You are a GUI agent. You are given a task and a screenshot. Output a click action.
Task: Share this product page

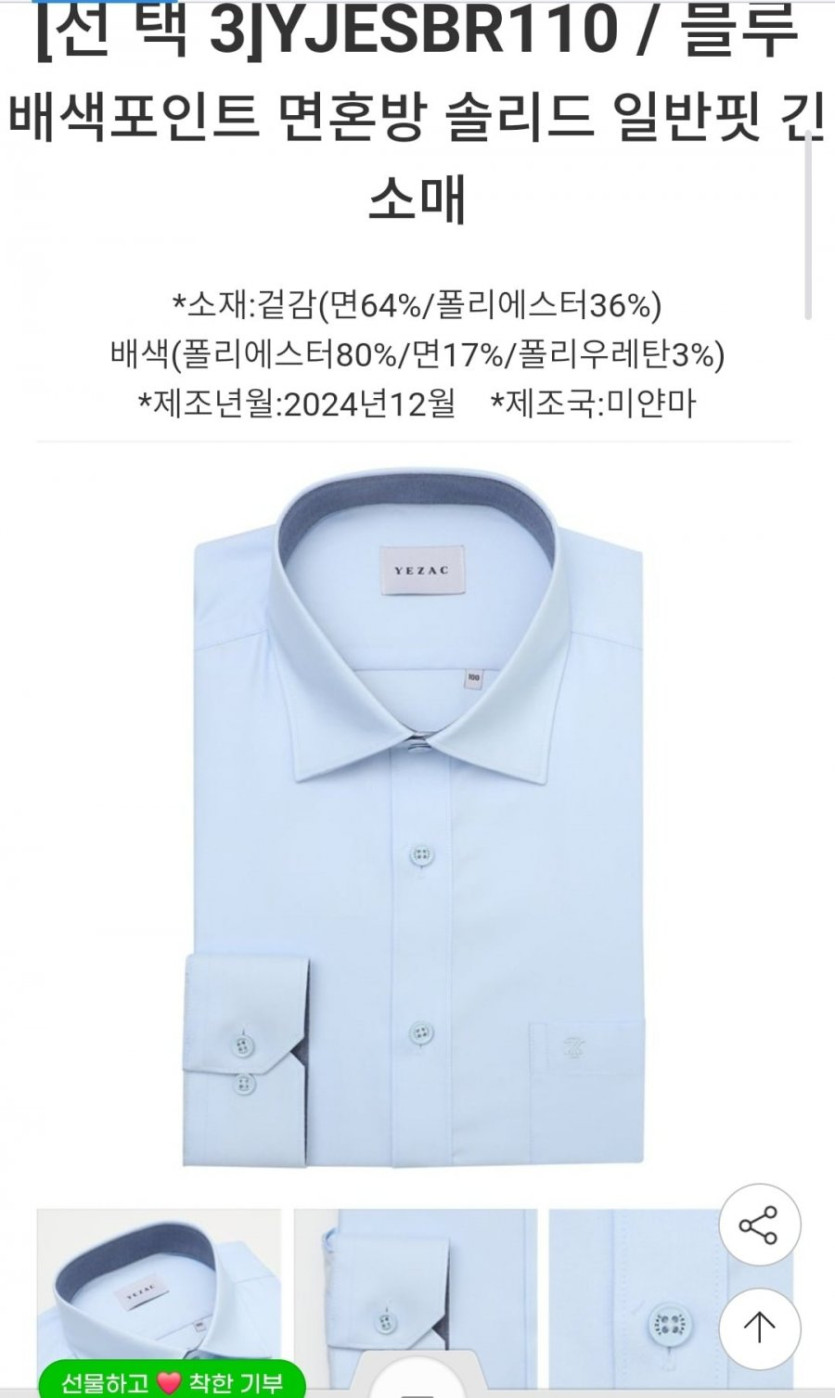coord(759,1225)
